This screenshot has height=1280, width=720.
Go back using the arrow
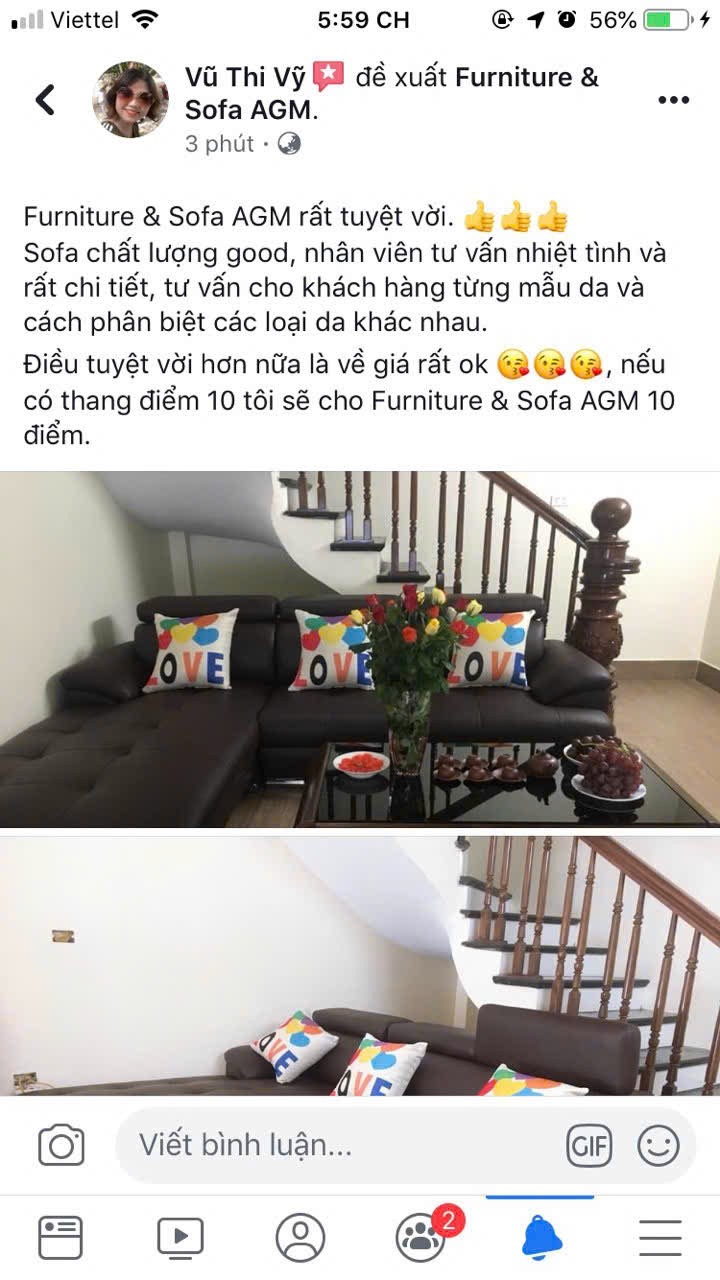click(45, 99)
